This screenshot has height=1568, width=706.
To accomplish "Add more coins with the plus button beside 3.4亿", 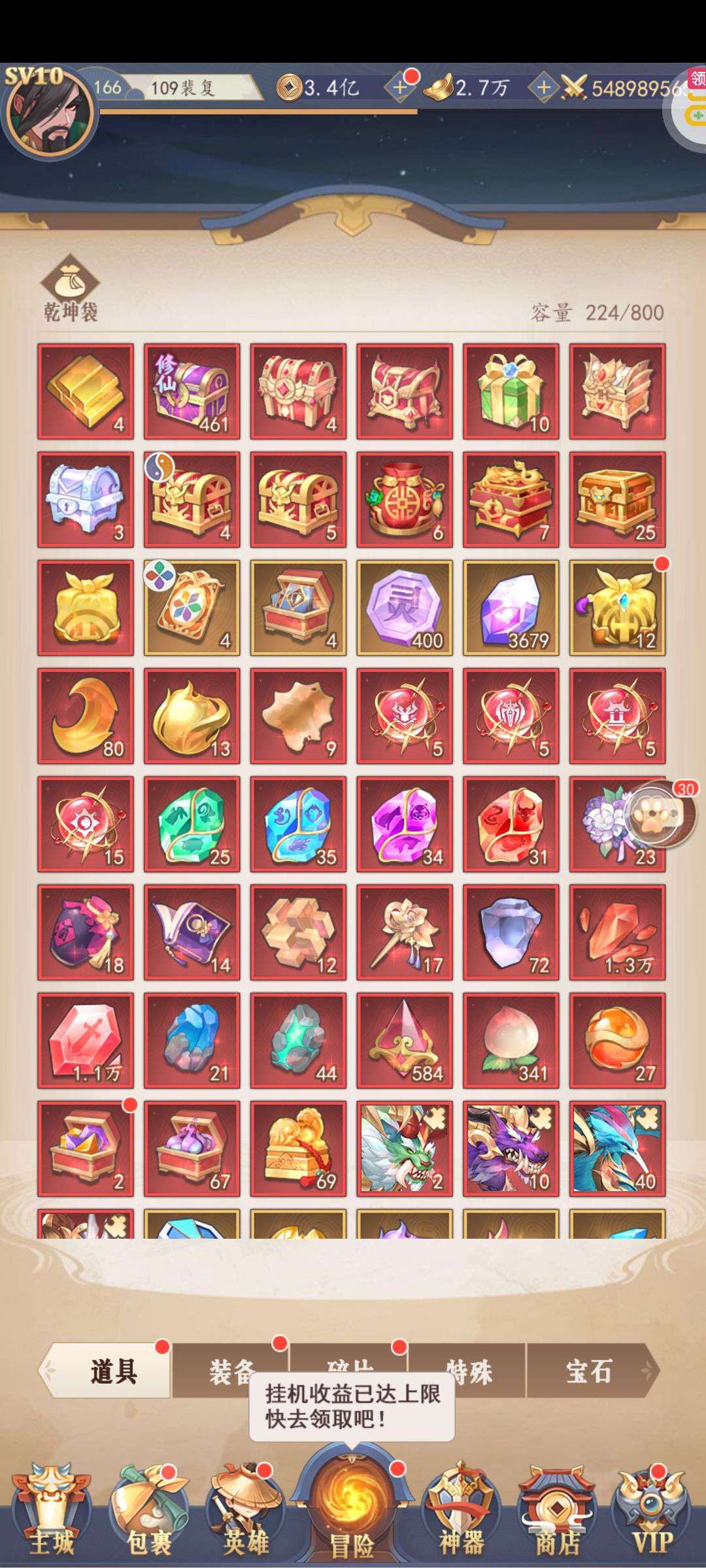I will [x=399, y=88].
